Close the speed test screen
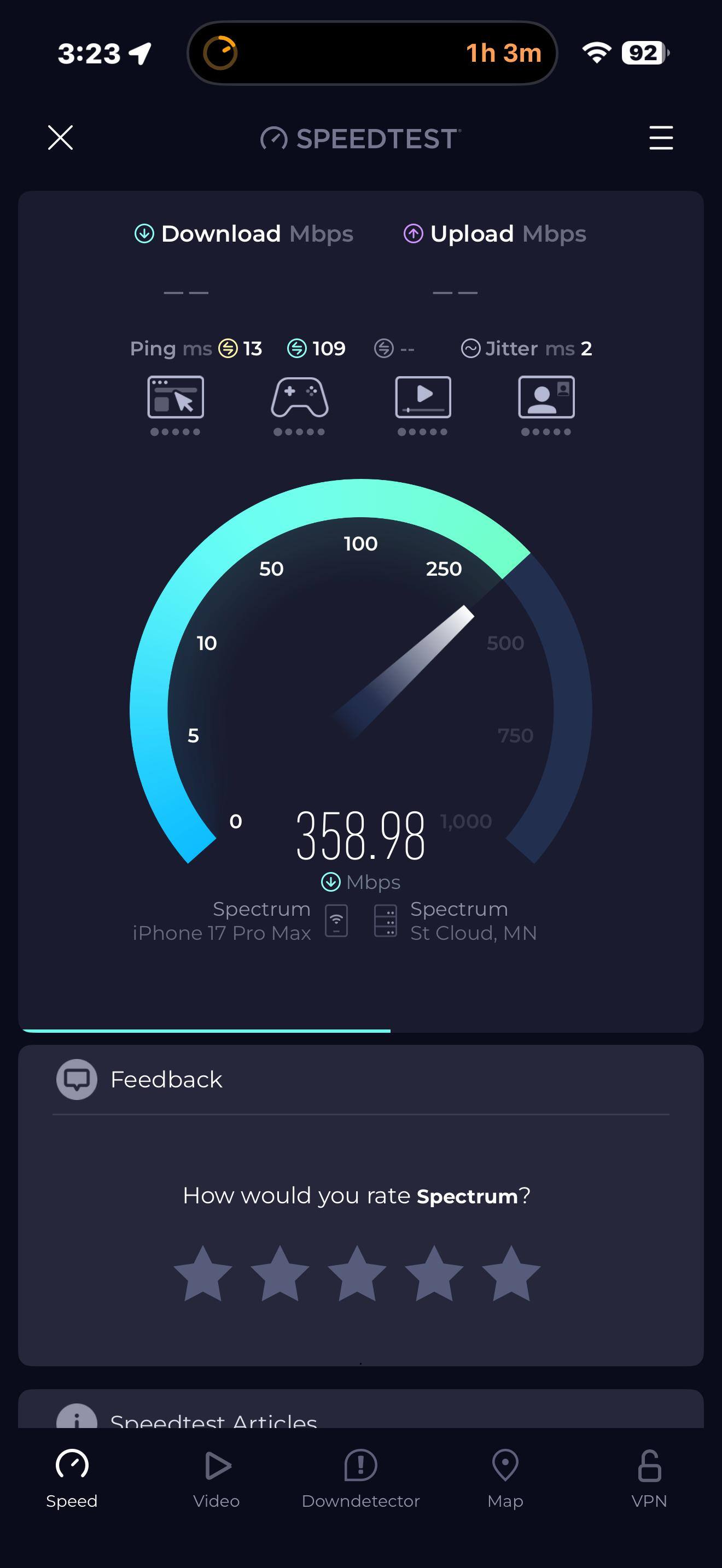This screenshot has height=1568, width=722. pos(60,138)
